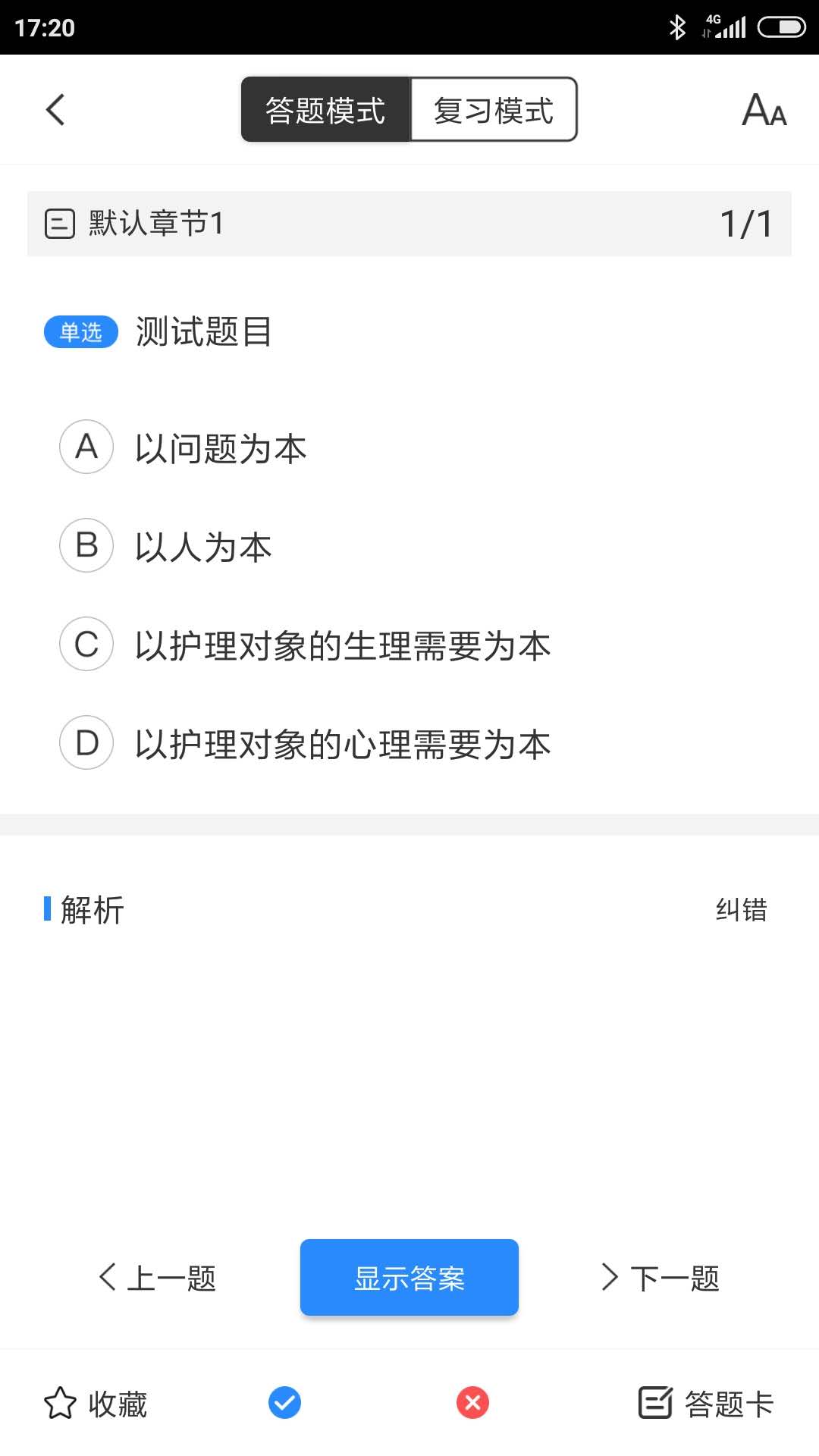Switch to 答题模式 tab
Screen dimensions: 819x1456
coord(324,109)
